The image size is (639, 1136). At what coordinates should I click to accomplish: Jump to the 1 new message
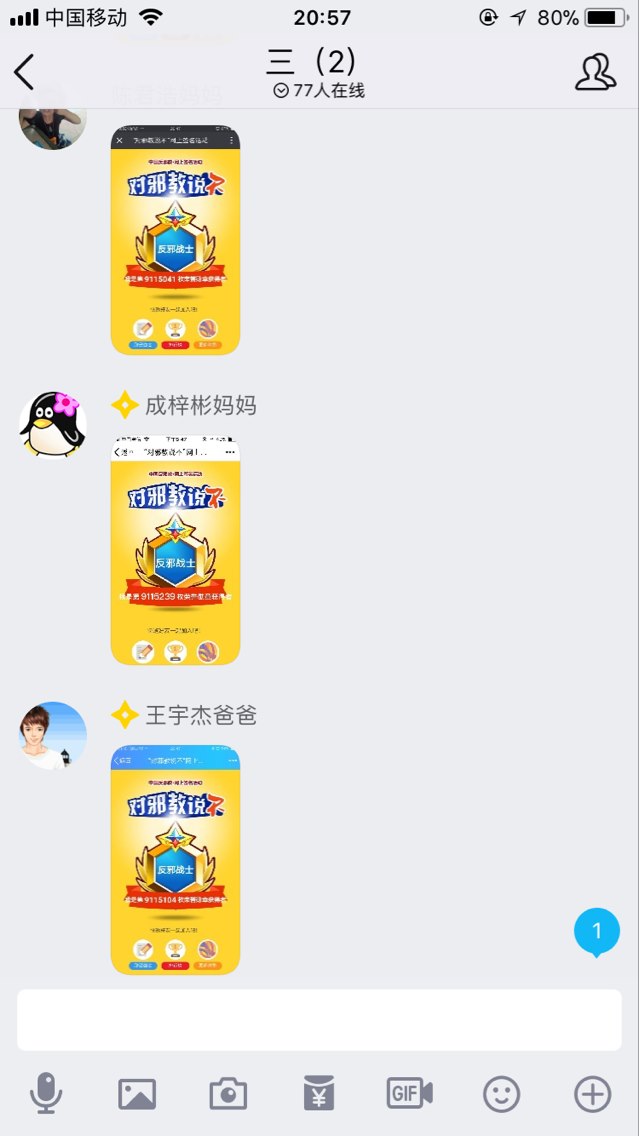pos(596,932)
